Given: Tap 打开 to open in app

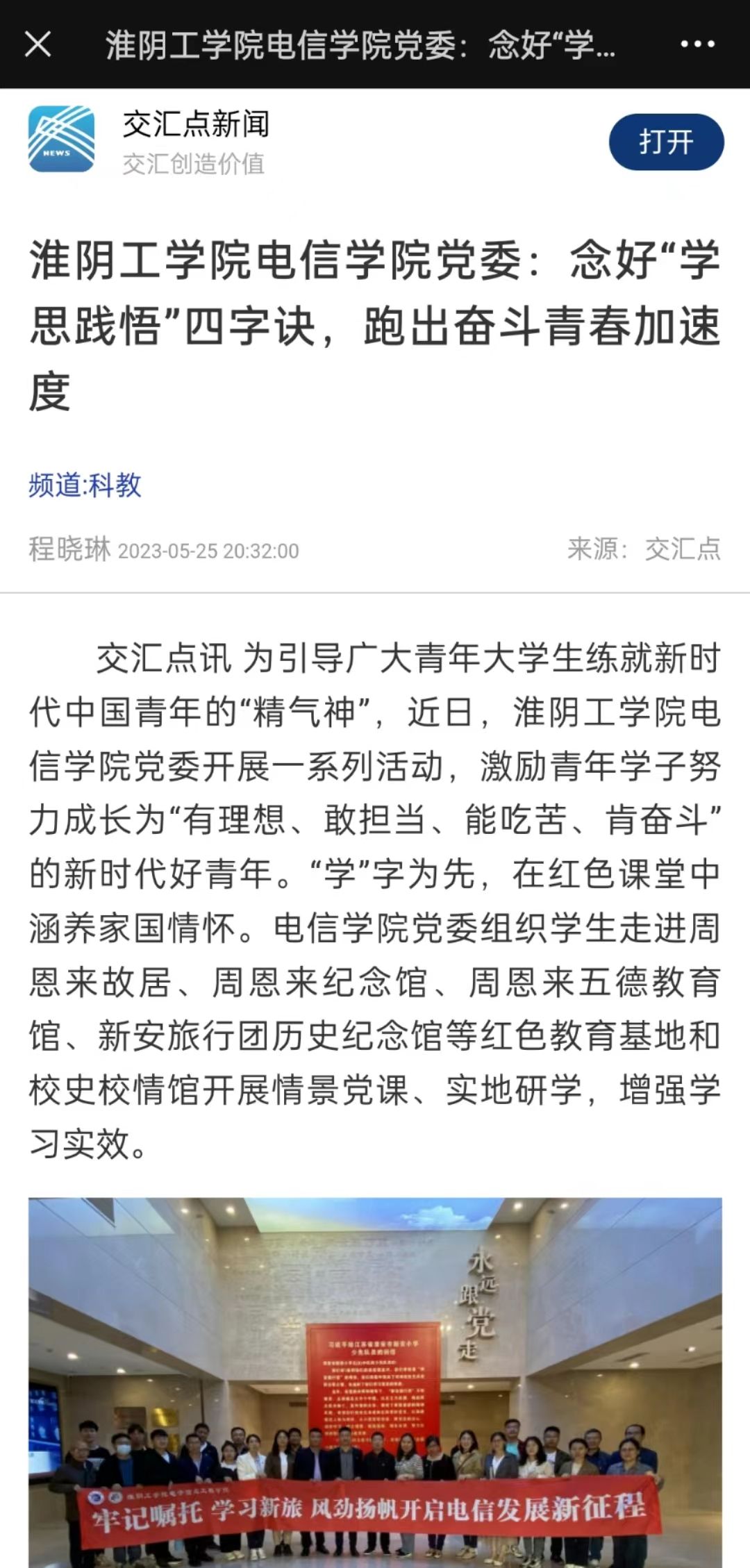Looking at the screenshot, I should [x=666, y=142].
